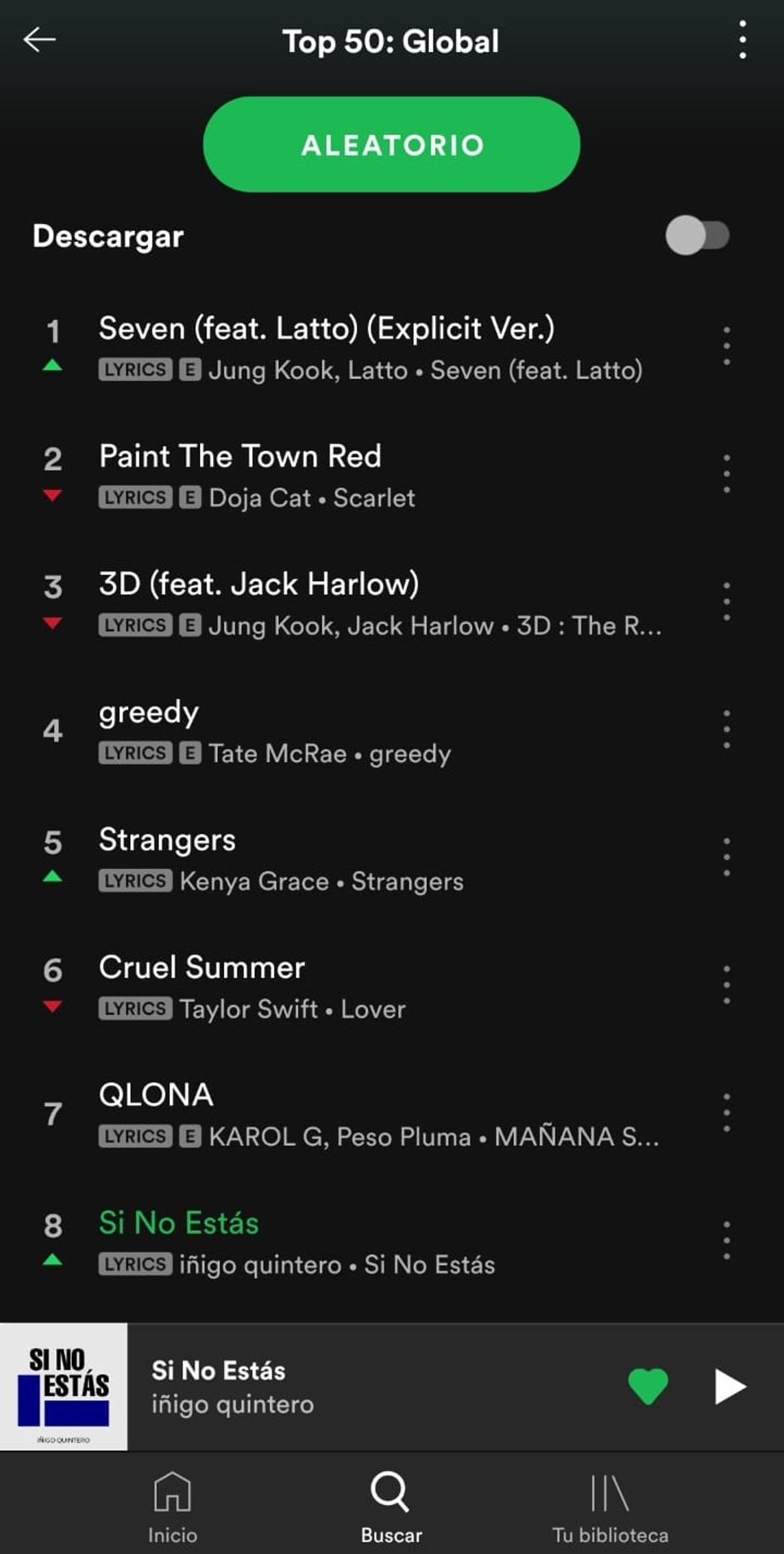Play QLONA by KAROL G
Viewport: 784px width, 1554px height.
click(156, 1096)
